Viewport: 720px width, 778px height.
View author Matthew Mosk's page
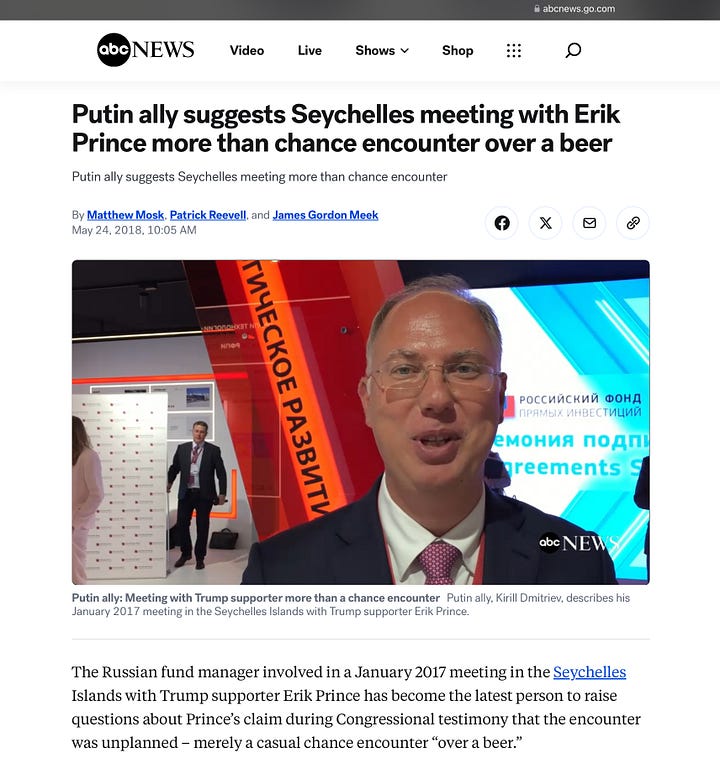[x=125, y=215]
